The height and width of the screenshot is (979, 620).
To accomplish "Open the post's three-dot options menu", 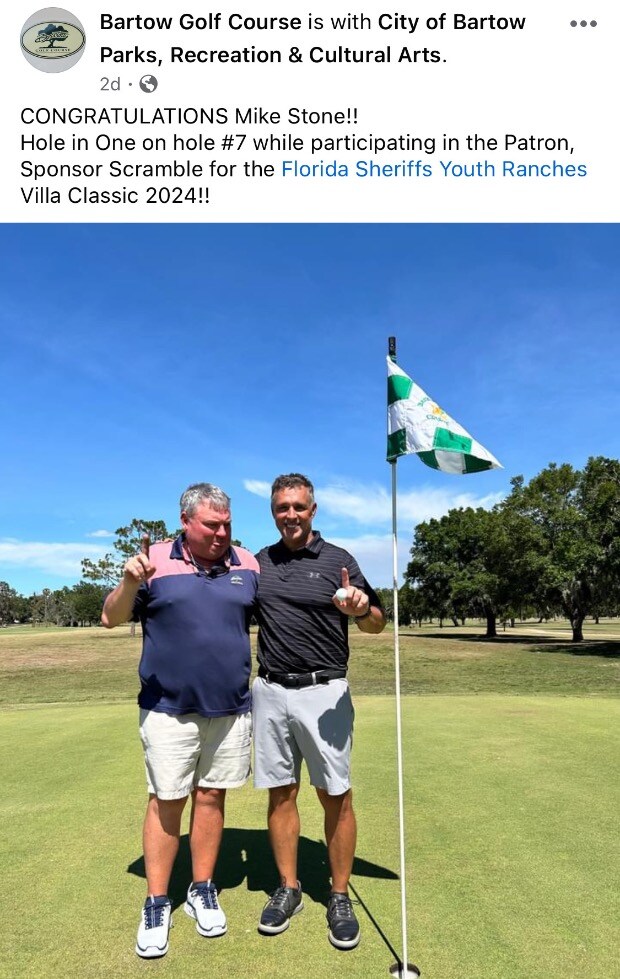I will pos(582,23).
